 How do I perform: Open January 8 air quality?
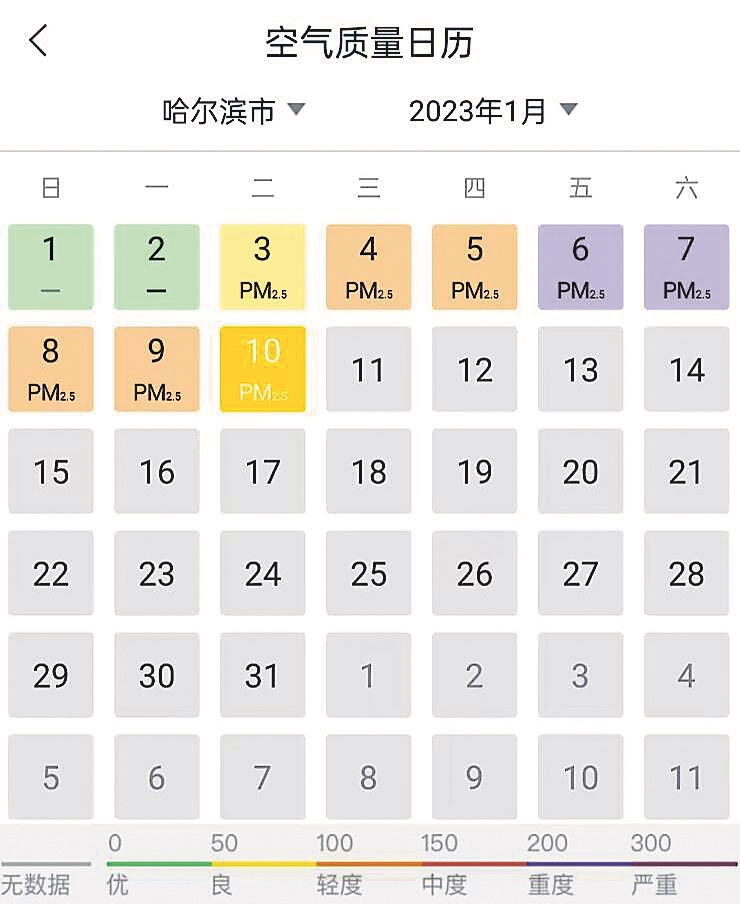(51, 369)
